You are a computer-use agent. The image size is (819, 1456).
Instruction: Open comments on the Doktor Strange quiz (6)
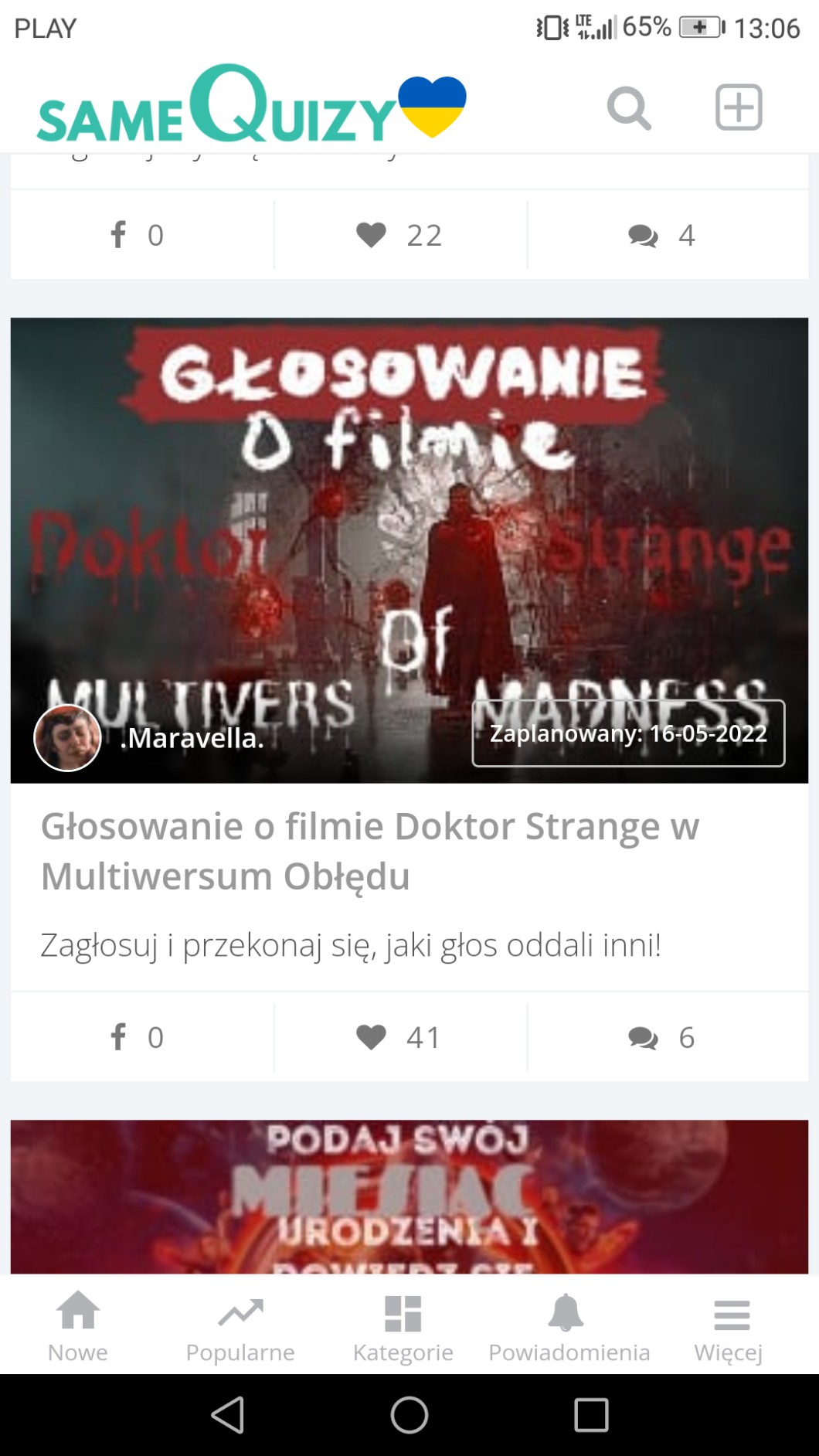[662, 1037]
